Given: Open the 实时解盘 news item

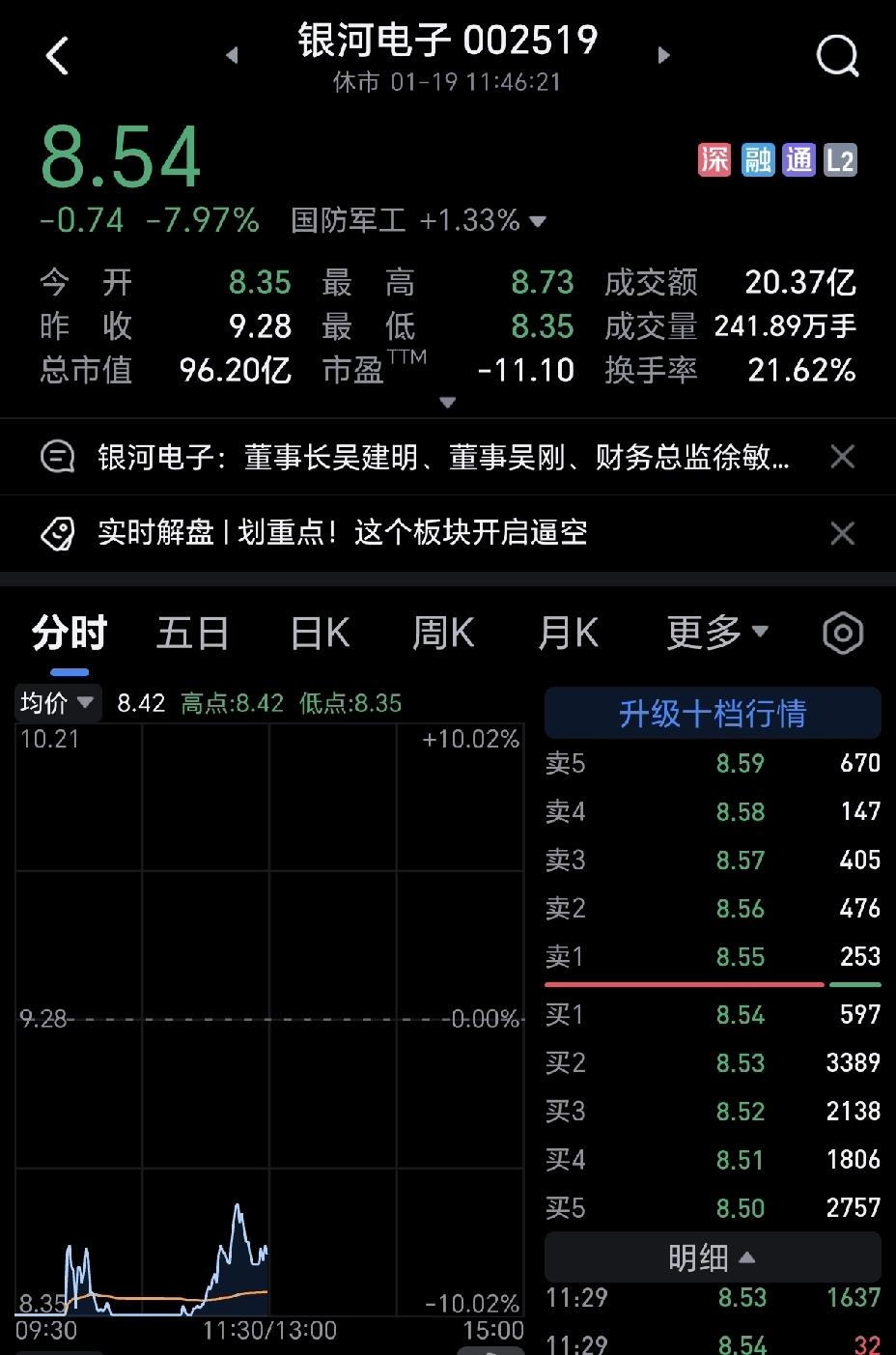Looking at the screenshot, I should tap(343, 533).
